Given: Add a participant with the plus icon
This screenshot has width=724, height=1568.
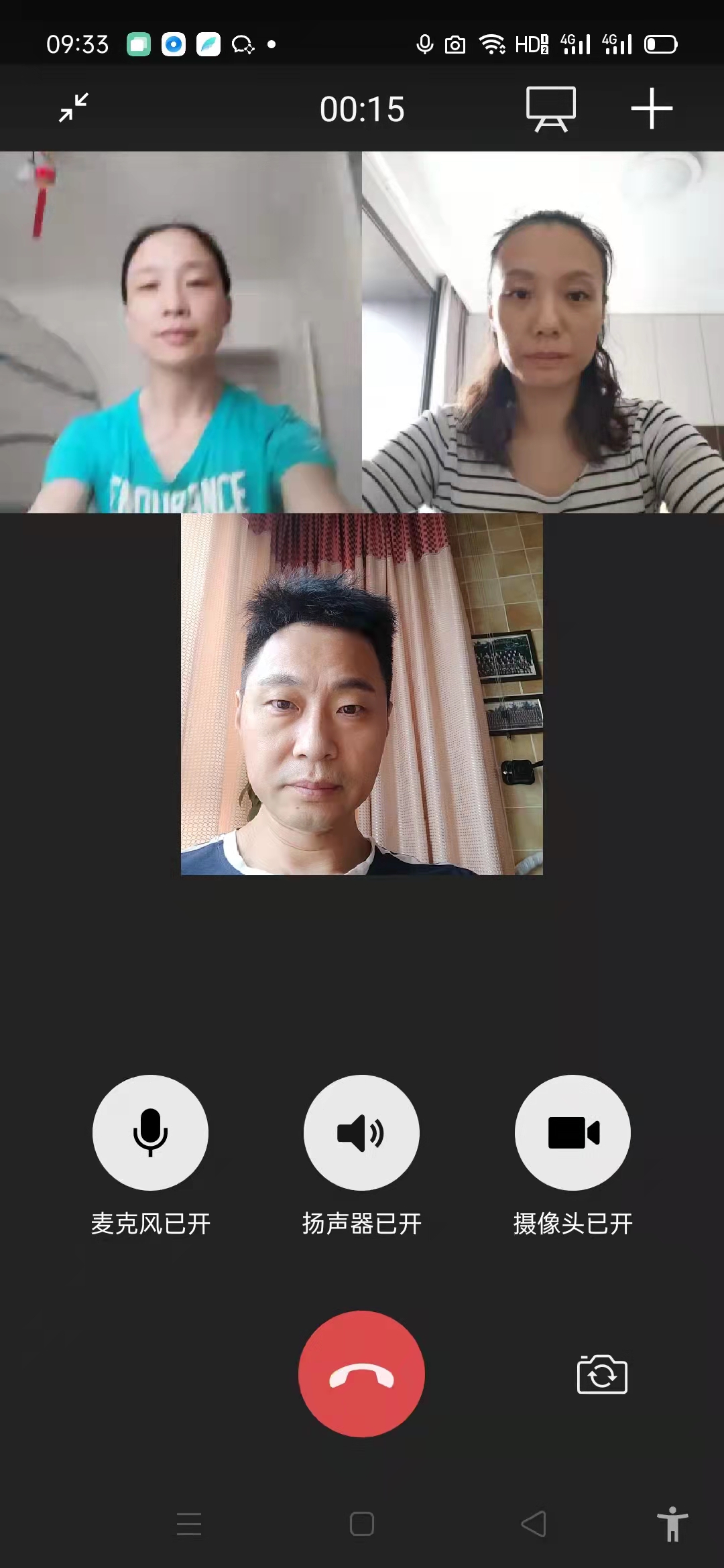Looking at the screenshot, I should coord(652,109).
